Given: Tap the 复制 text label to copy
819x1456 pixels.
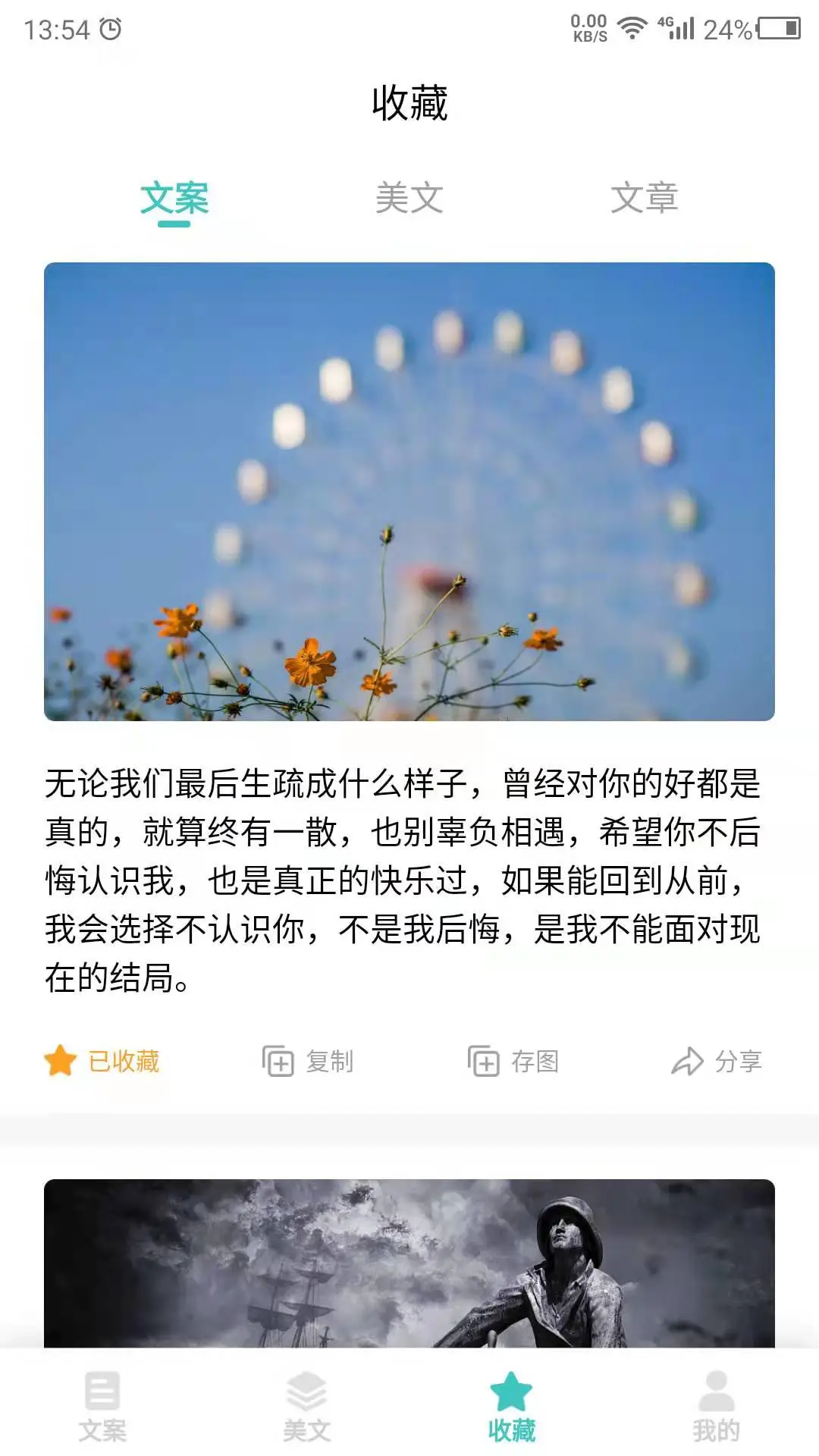Looking at the screenshot, I should (x=330, y=1062).
